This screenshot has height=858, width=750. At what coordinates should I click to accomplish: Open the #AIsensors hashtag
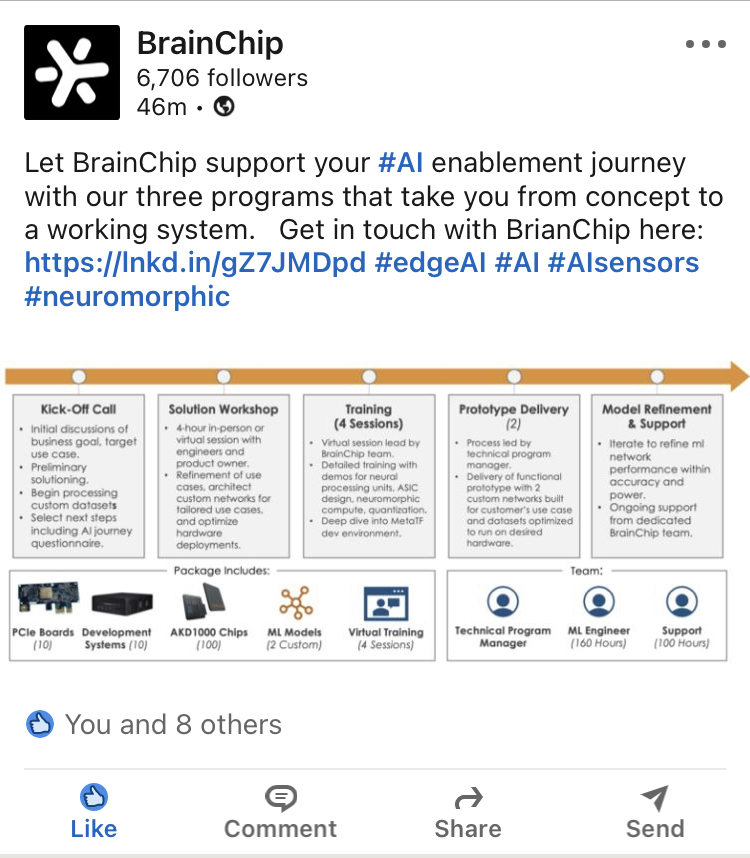pos(623,263)
